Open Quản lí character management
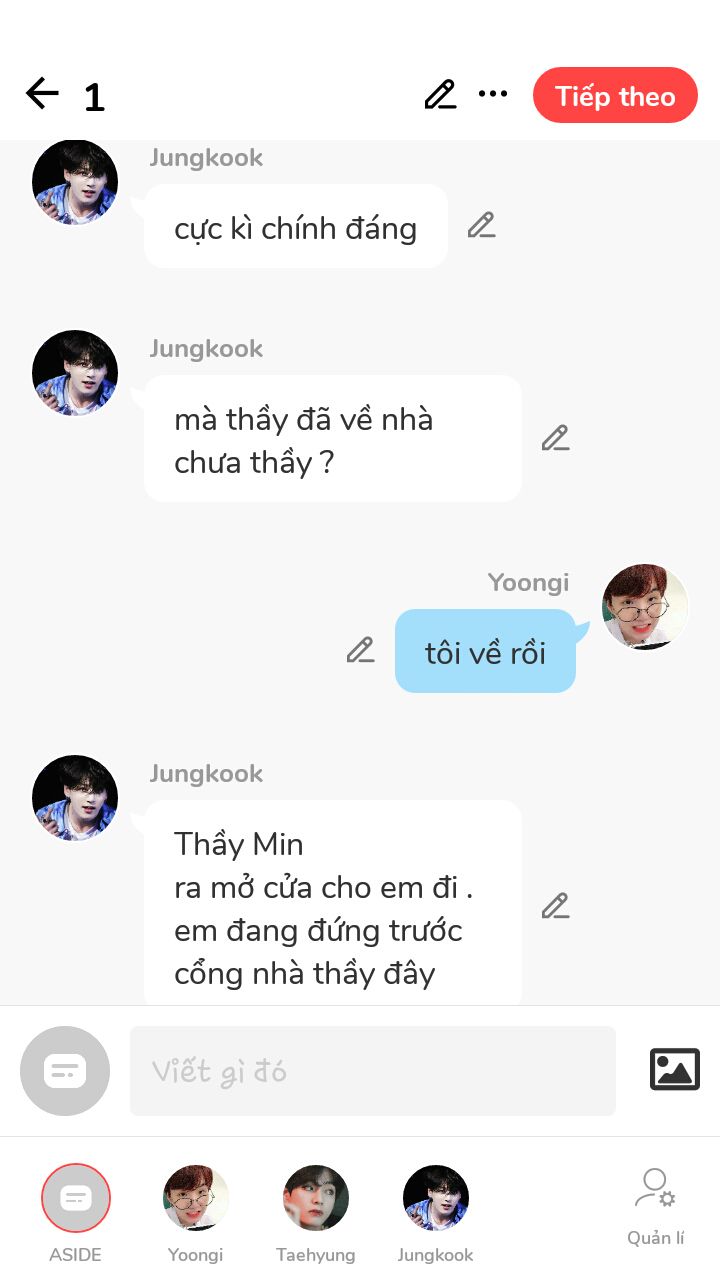720x1280 pixels. [656, 1208]
